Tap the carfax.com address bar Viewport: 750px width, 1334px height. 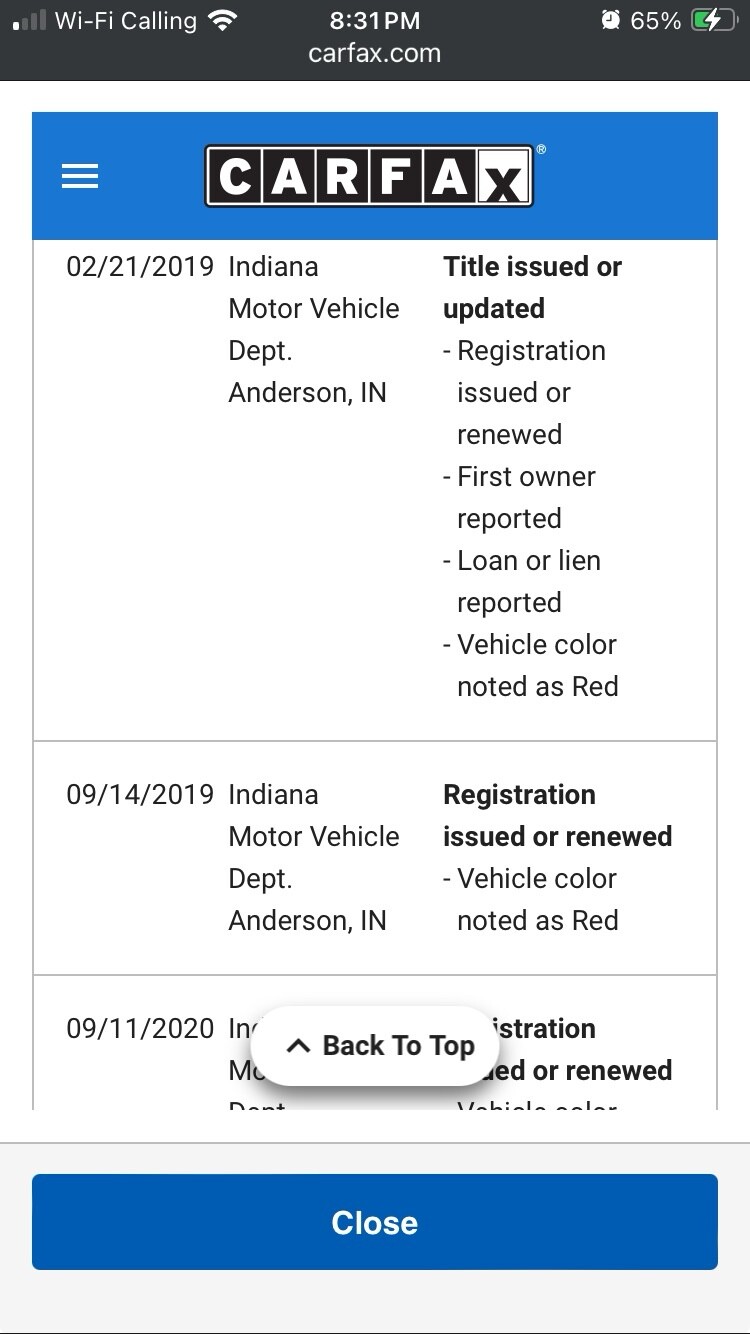click(375, 54)
